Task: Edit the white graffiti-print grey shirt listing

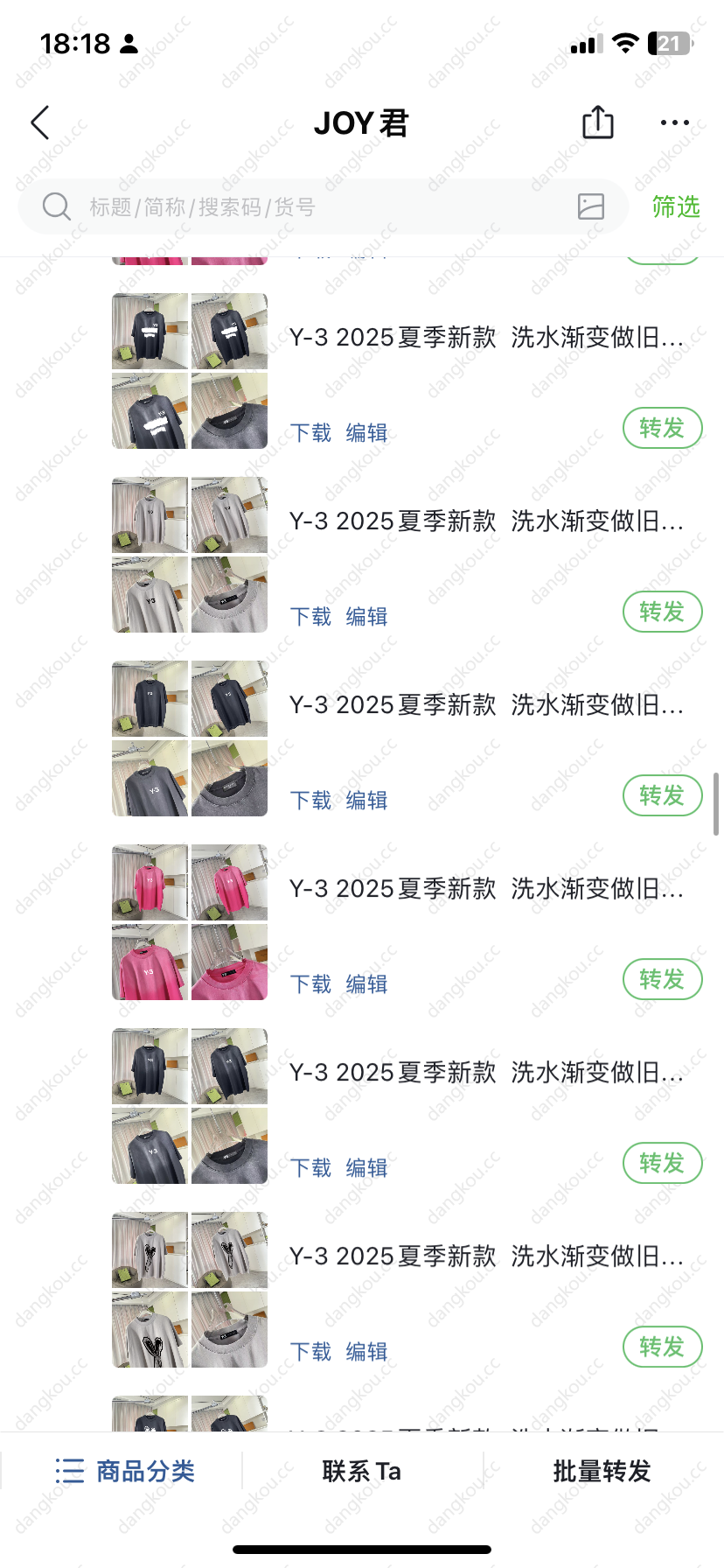Action: coord(366,1352)
